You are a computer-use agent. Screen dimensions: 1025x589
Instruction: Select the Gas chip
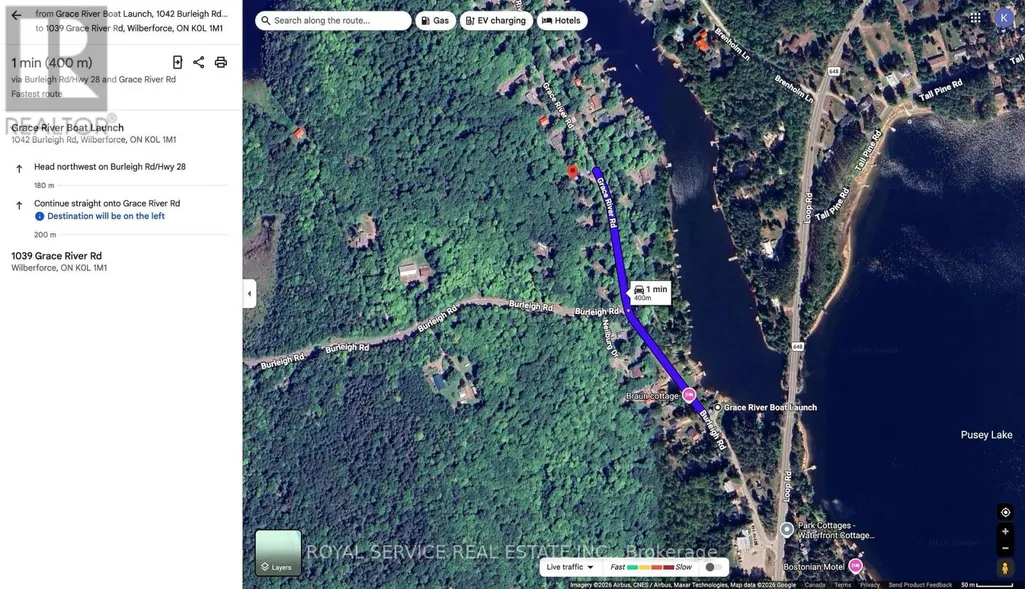click(x=435, y=20)
